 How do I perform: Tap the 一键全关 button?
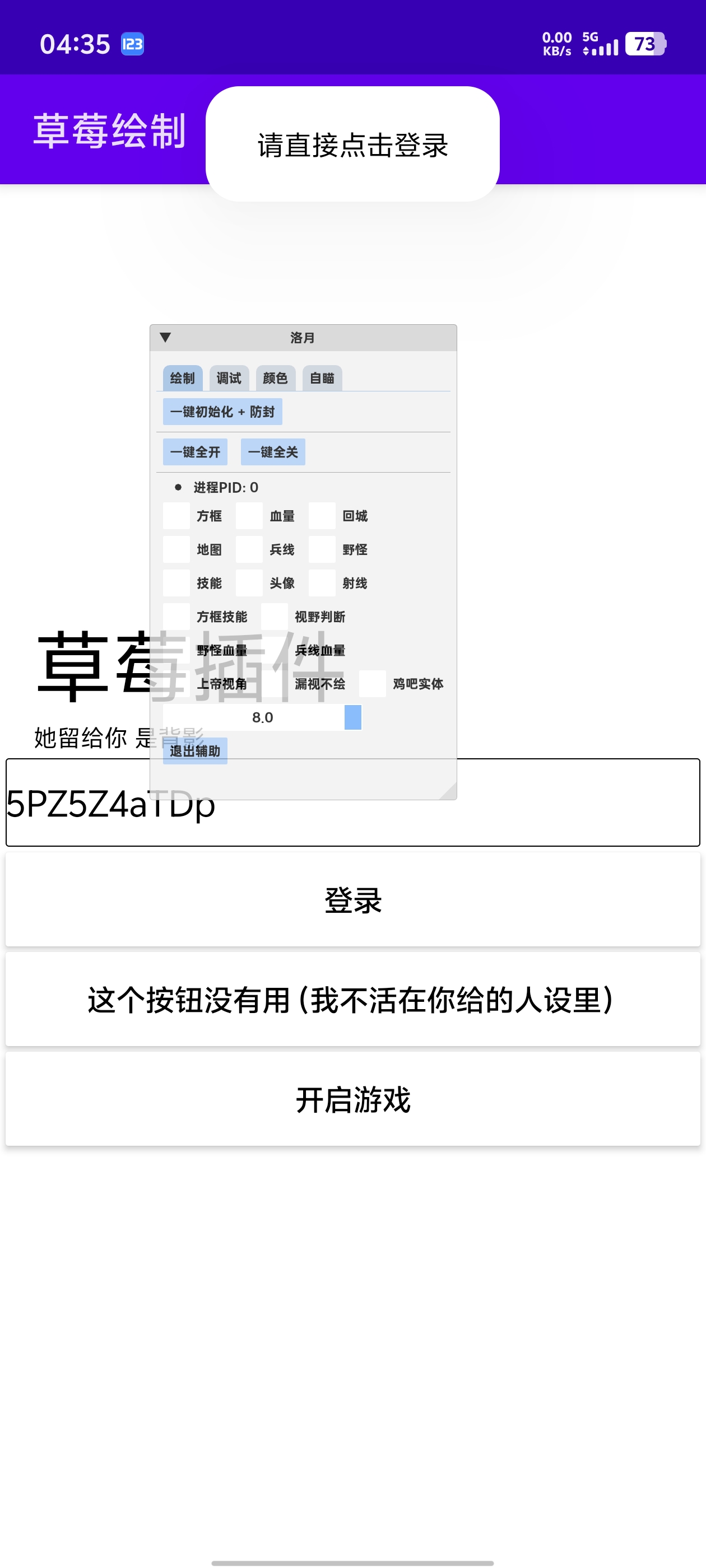(x=273, y=452)
